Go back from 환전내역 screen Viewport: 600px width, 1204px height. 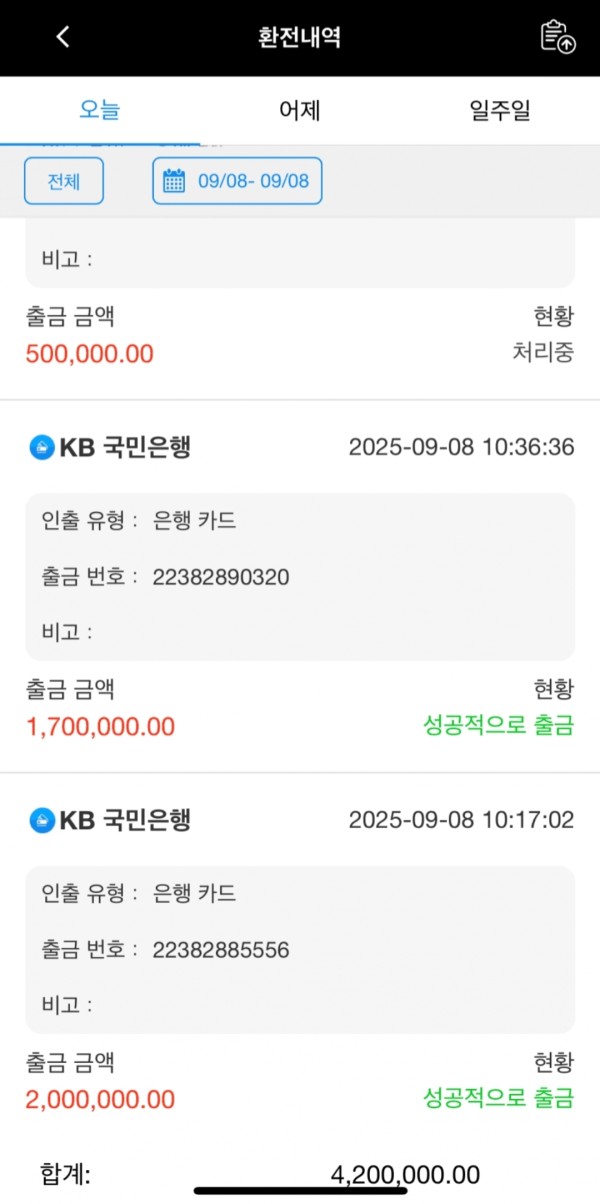pos(64,37)
